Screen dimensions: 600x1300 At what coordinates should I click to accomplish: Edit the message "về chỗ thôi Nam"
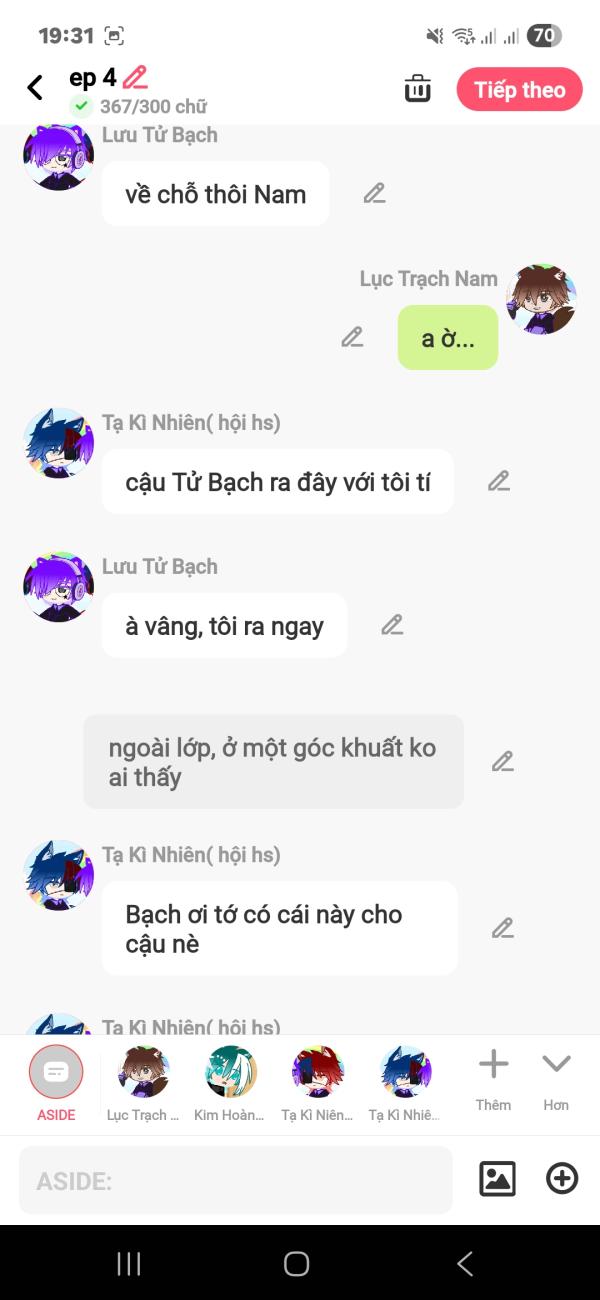coord(375,193)
